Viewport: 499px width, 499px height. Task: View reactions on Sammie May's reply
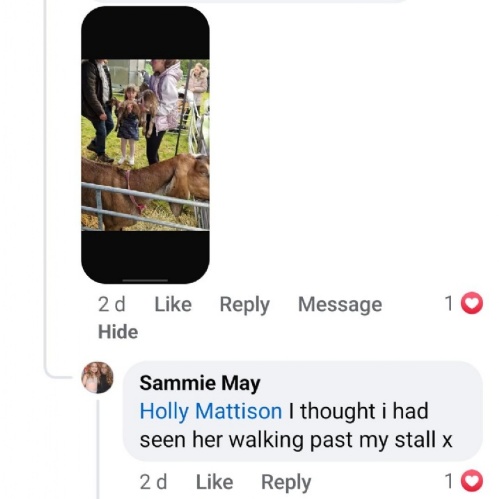[464, 480]
